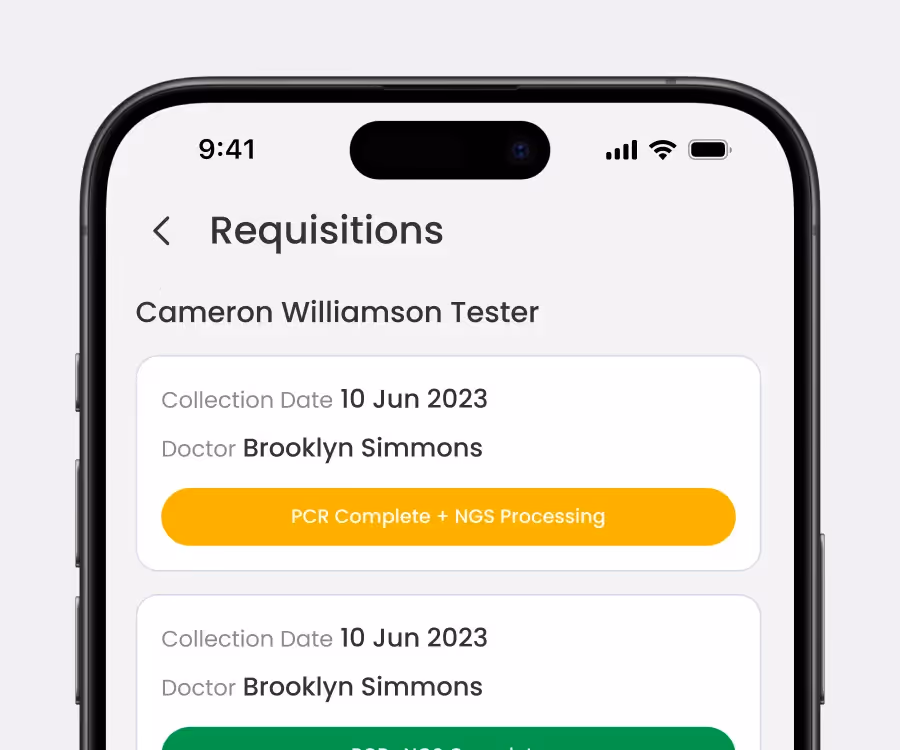The width and height of the screenshot is (900, 750).
Task: Open the requisition card with the yellow status
Action: click(448, 463)
